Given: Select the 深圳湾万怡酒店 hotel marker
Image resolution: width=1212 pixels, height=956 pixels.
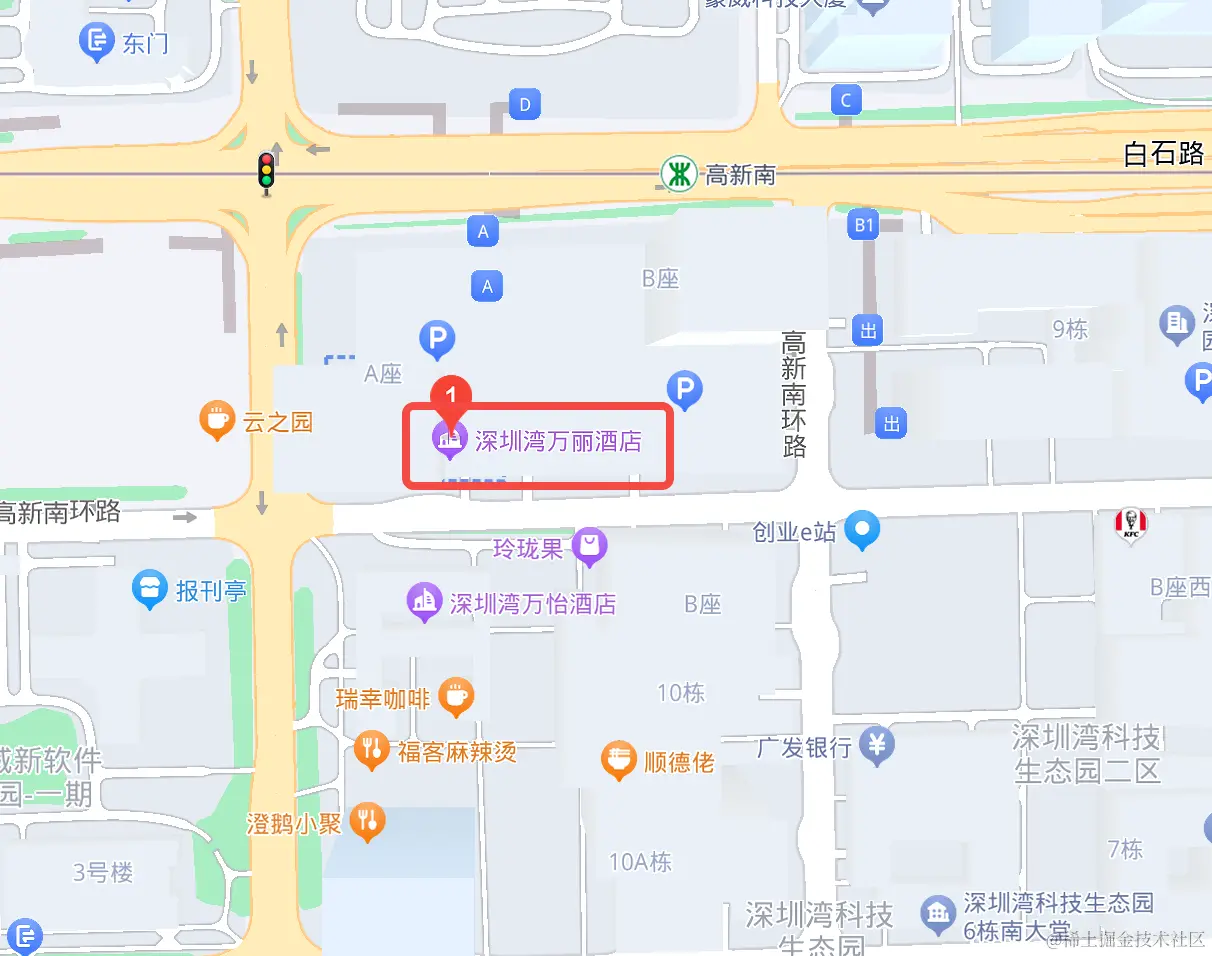Looking at the screenshot, I should (424, 602).
